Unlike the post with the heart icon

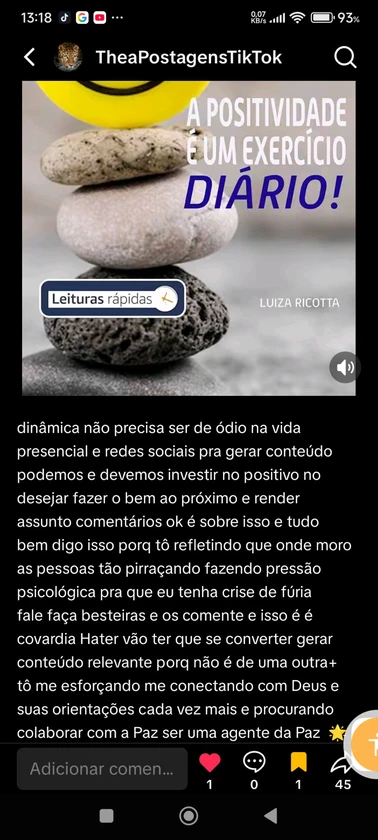point(209,762)
